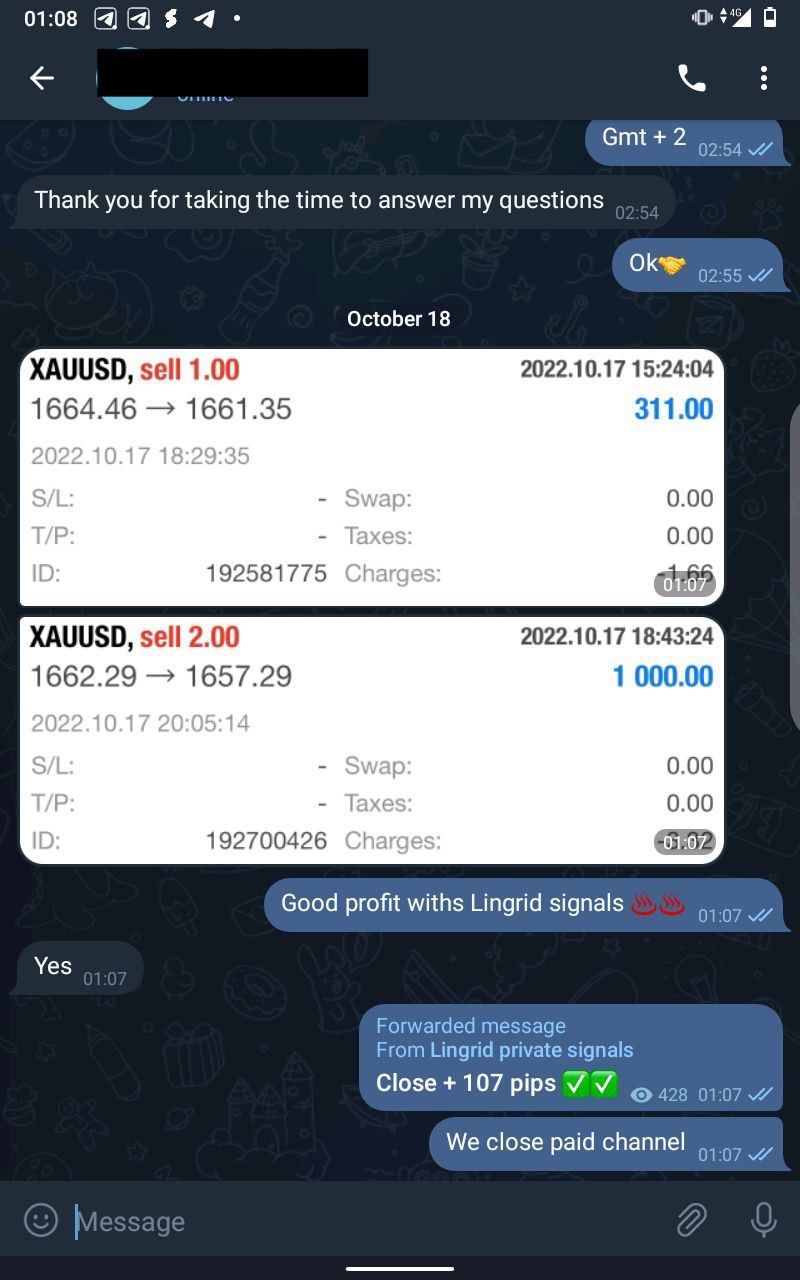800x1280 pixels.
Task: Open the Lingrid private signals channel link
Action: tap(531, 1050)
